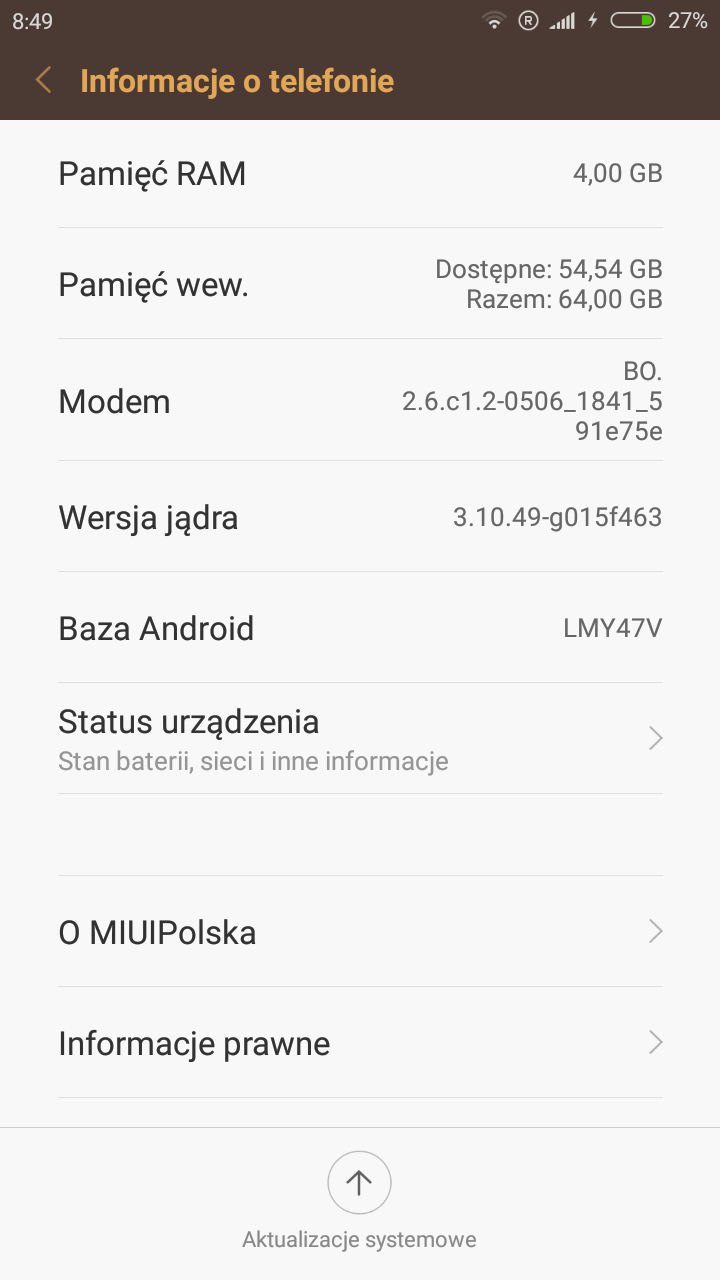Tap the Pamięć RAM row
The height and width of the screenshot is (1280, 720).
pos(360,173)
